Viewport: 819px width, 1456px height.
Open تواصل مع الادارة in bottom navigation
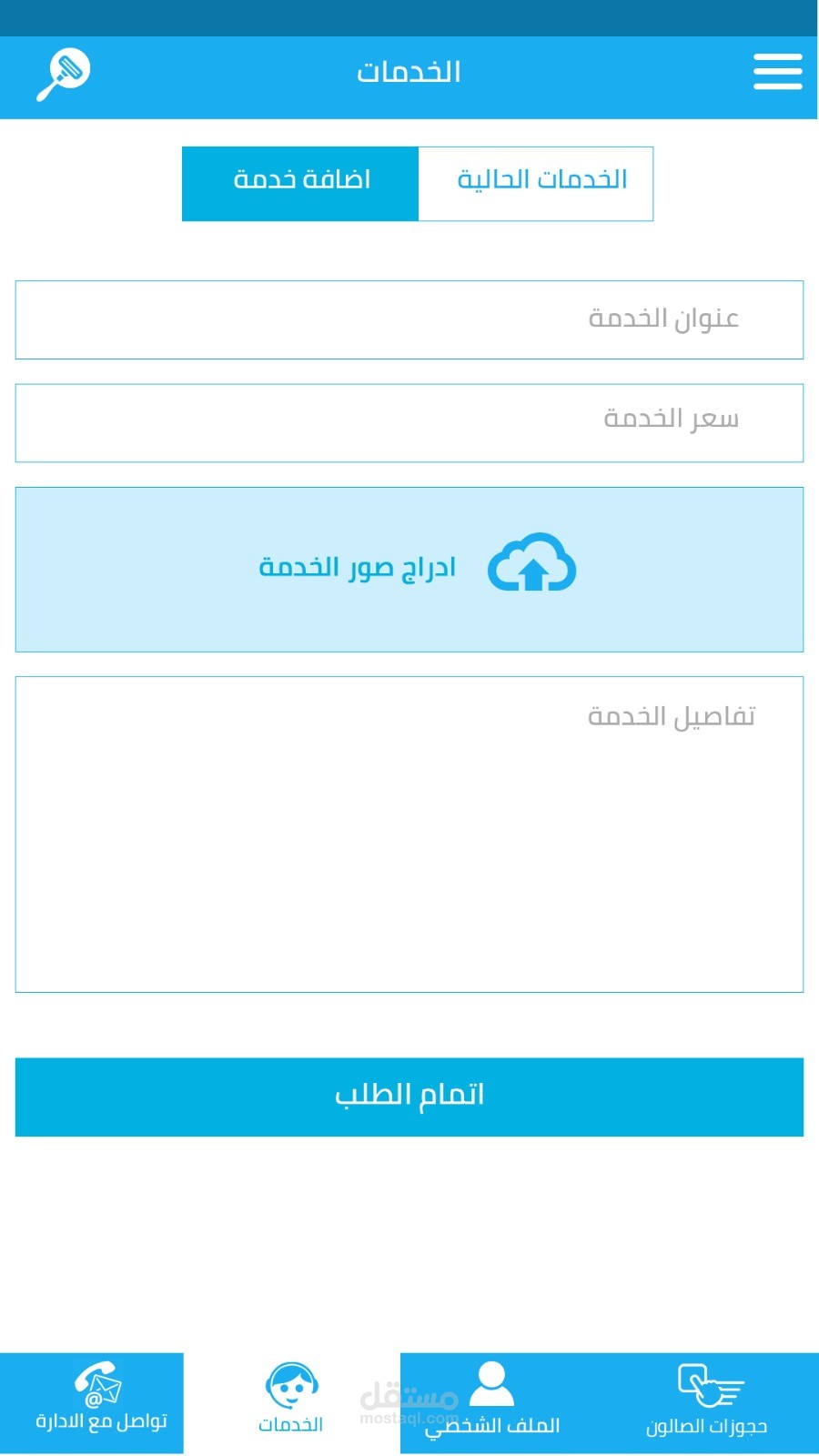click(x=100, y=1402)
